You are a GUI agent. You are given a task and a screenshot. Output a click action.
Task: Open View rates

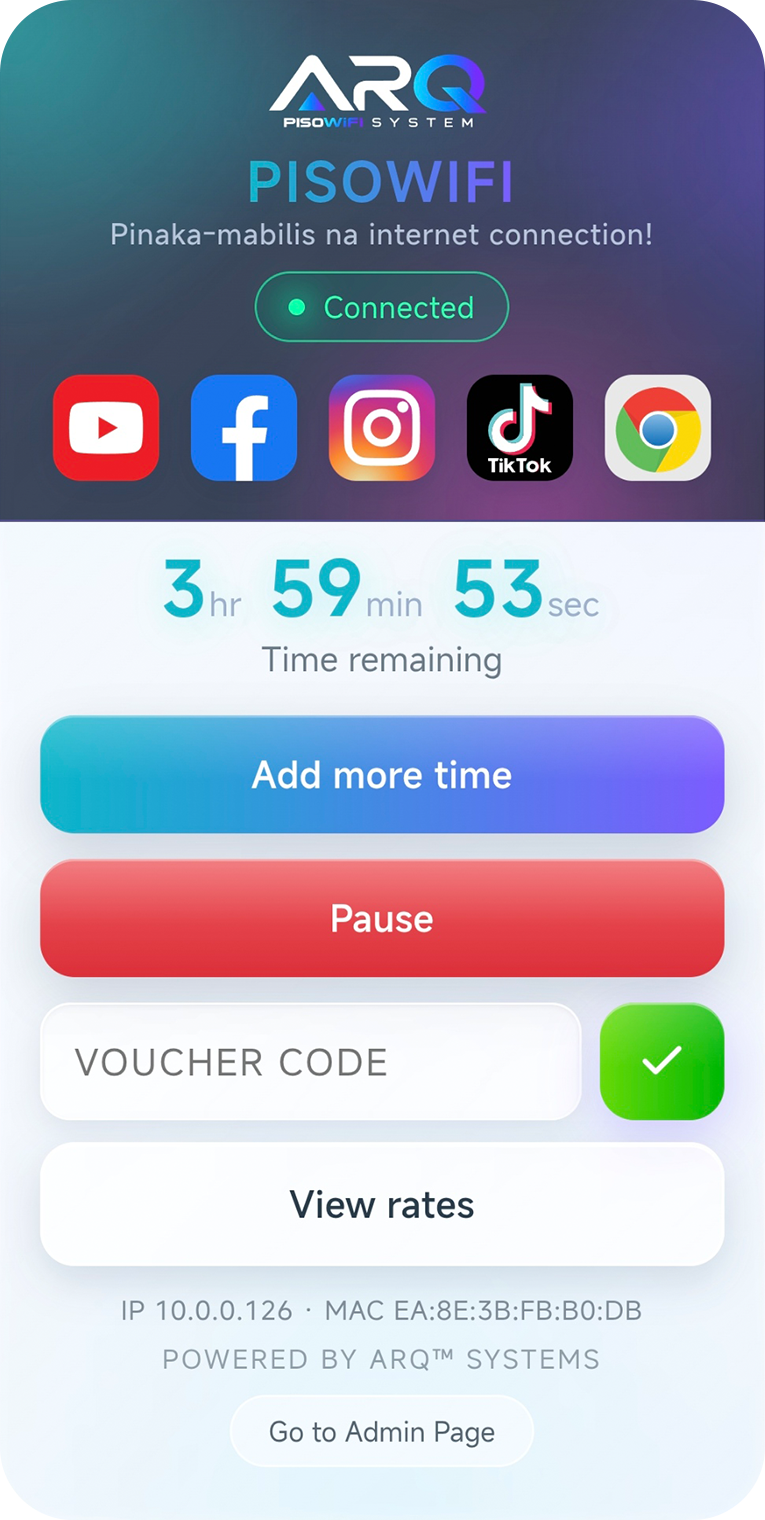(382, 1204)
